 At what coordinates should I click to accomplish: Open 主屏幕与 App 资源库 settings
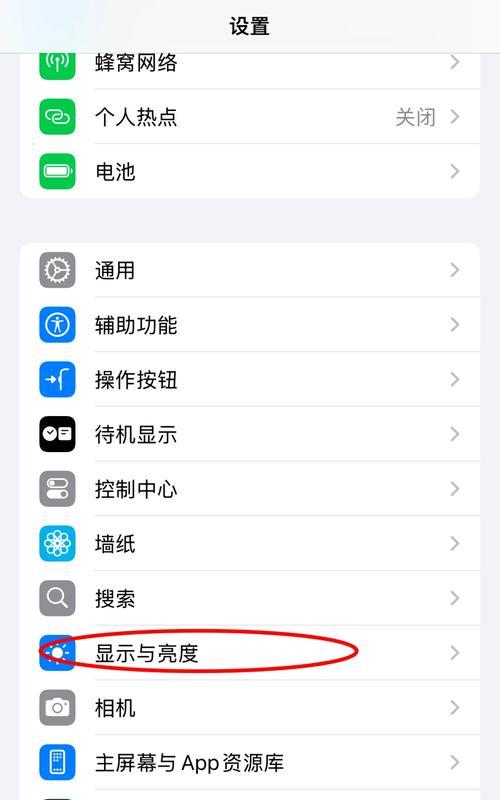click(x=249, y=762)
